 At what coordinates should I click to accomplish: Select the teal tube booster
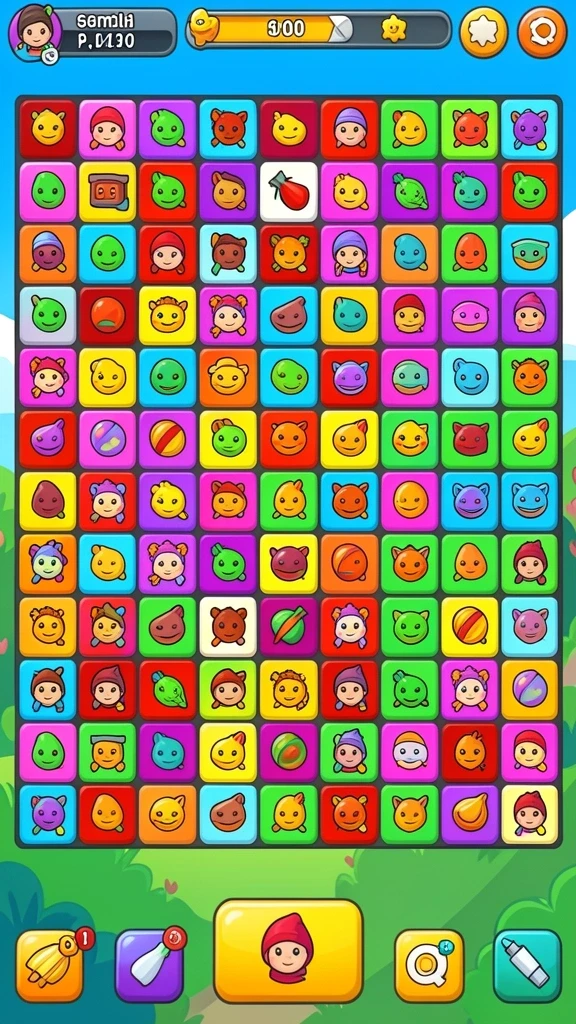[x=527, y=965]
